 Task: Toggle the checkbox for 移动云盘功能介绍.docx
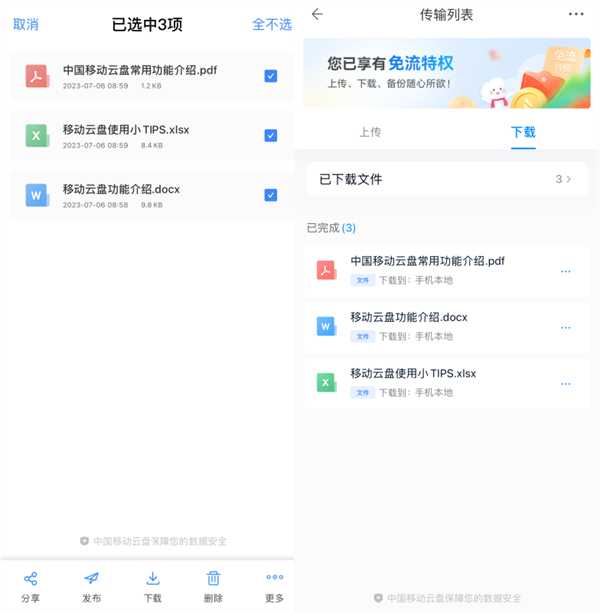271,195
